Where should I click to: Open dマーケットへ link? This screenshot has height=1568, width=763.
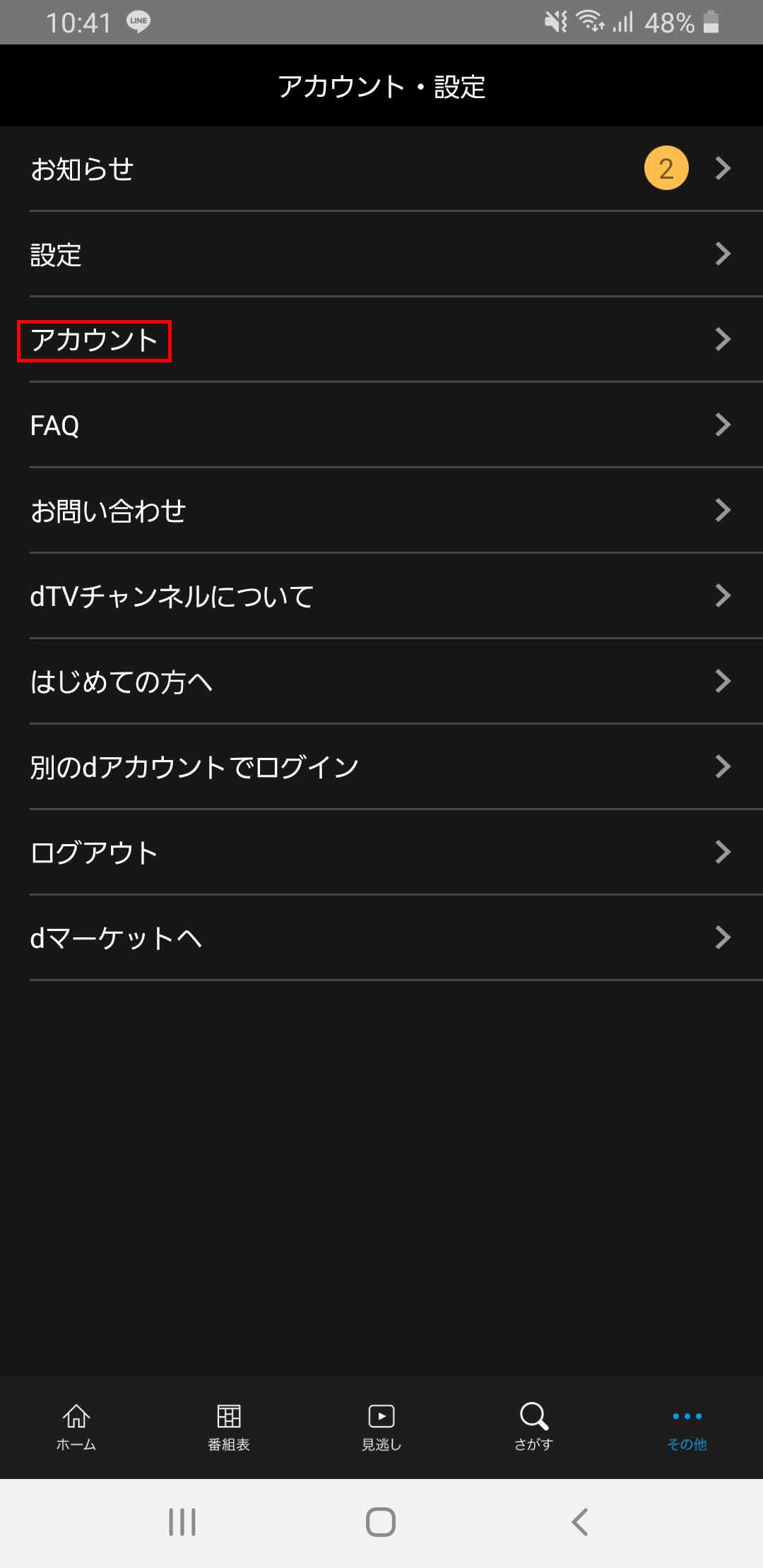[x=115, y=937]
